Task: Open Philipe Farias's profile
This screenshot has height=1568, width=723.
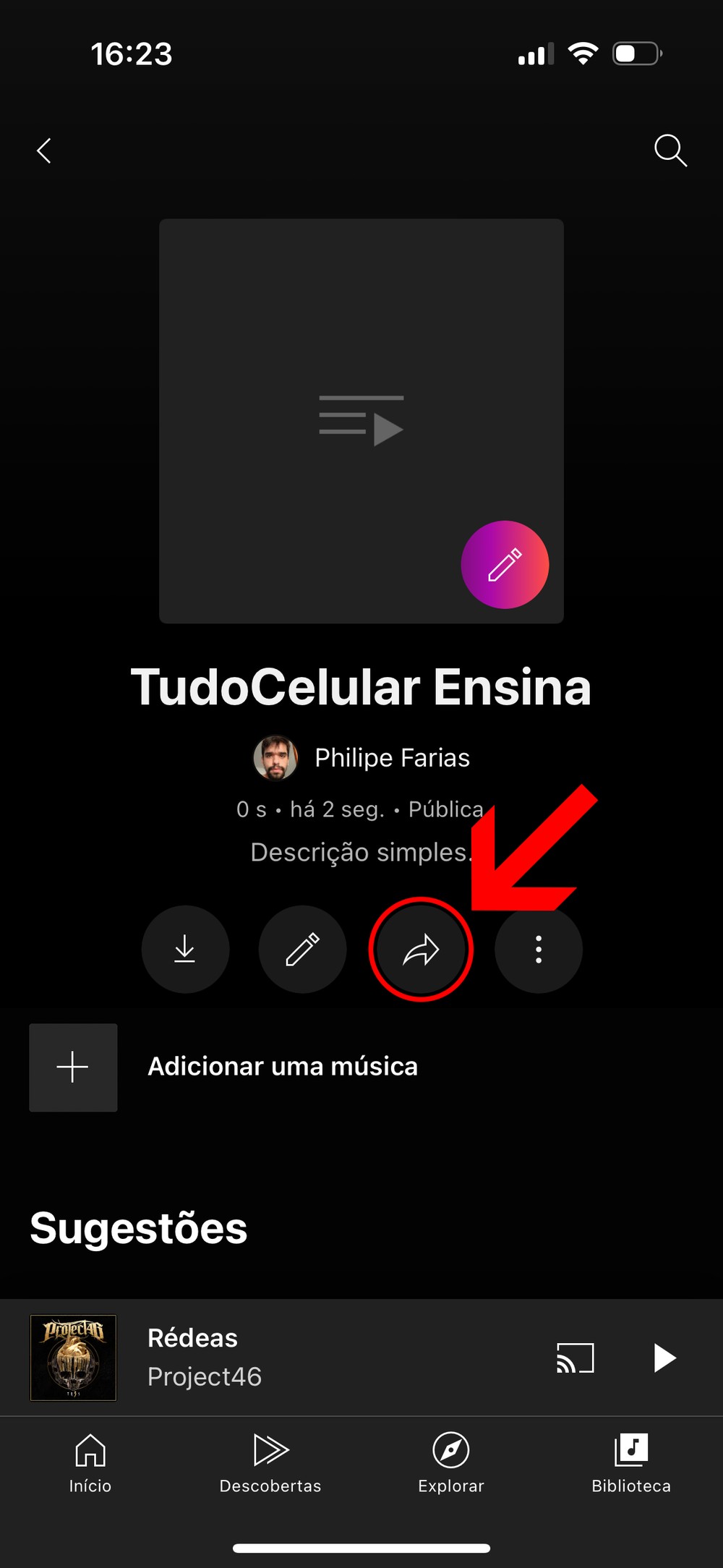Action: click(x=361, y=758)
